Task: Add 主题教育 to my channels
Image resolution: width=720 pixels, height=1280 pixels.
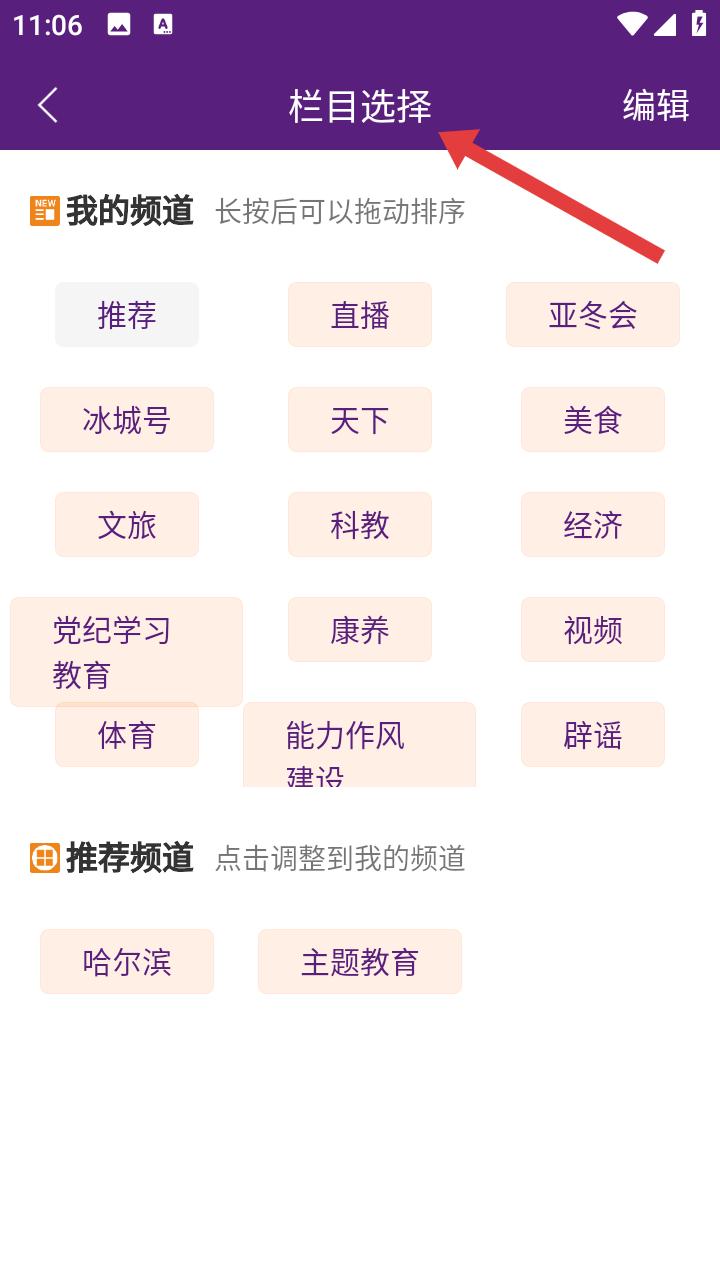Action: click(x=360, y=962)
